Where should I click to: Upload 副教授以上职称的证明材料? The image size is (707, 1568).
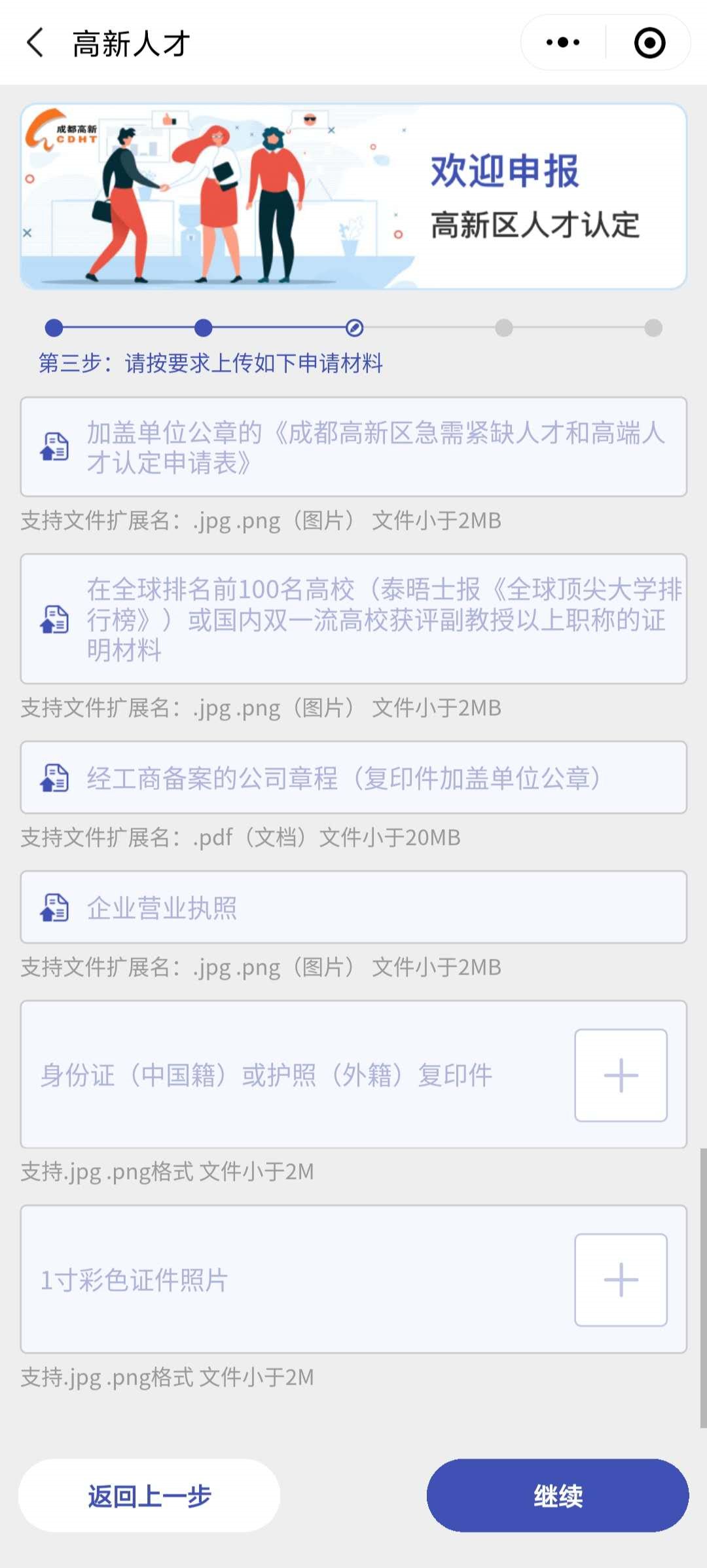353,619
